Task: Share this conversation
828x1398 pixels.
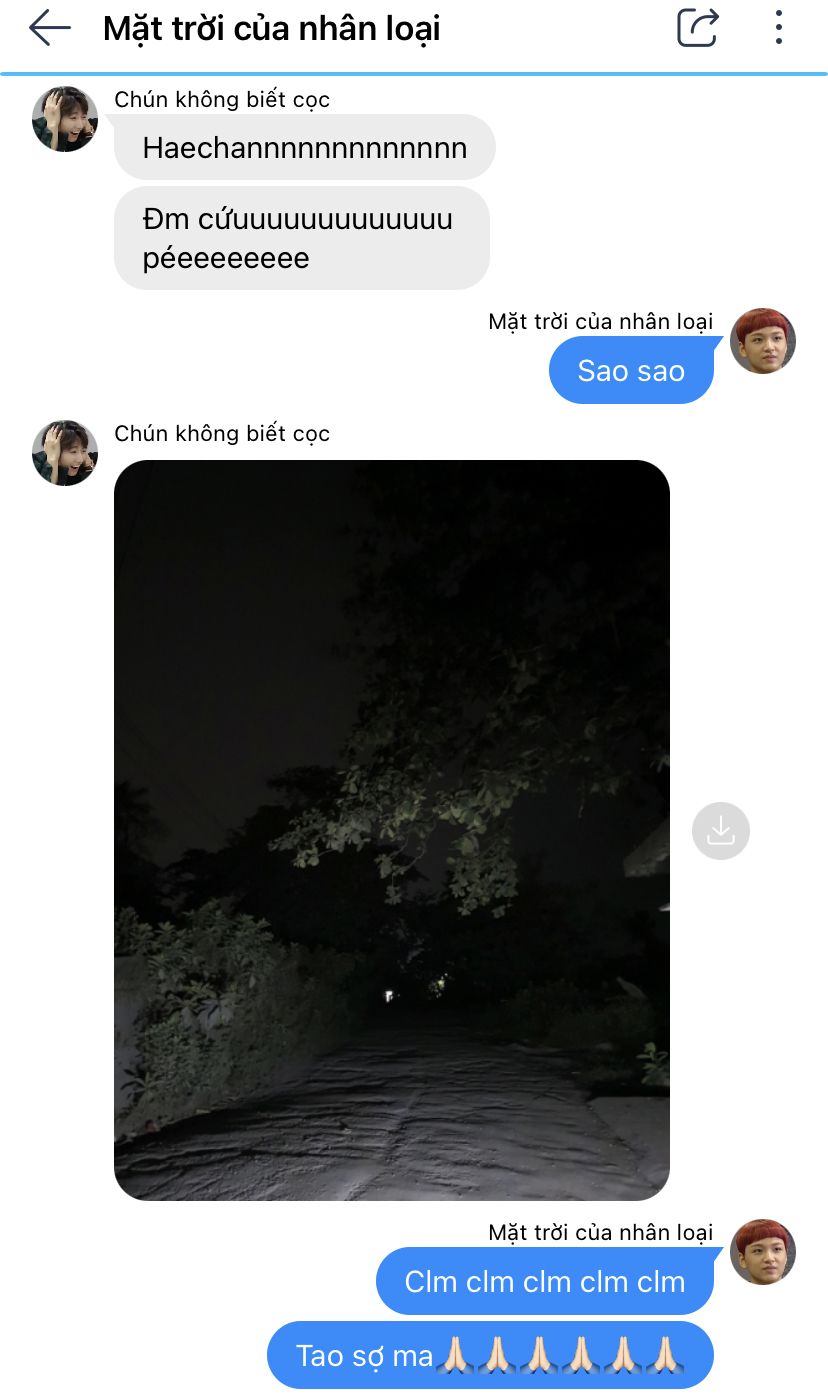Action: [x=697, y=28]
